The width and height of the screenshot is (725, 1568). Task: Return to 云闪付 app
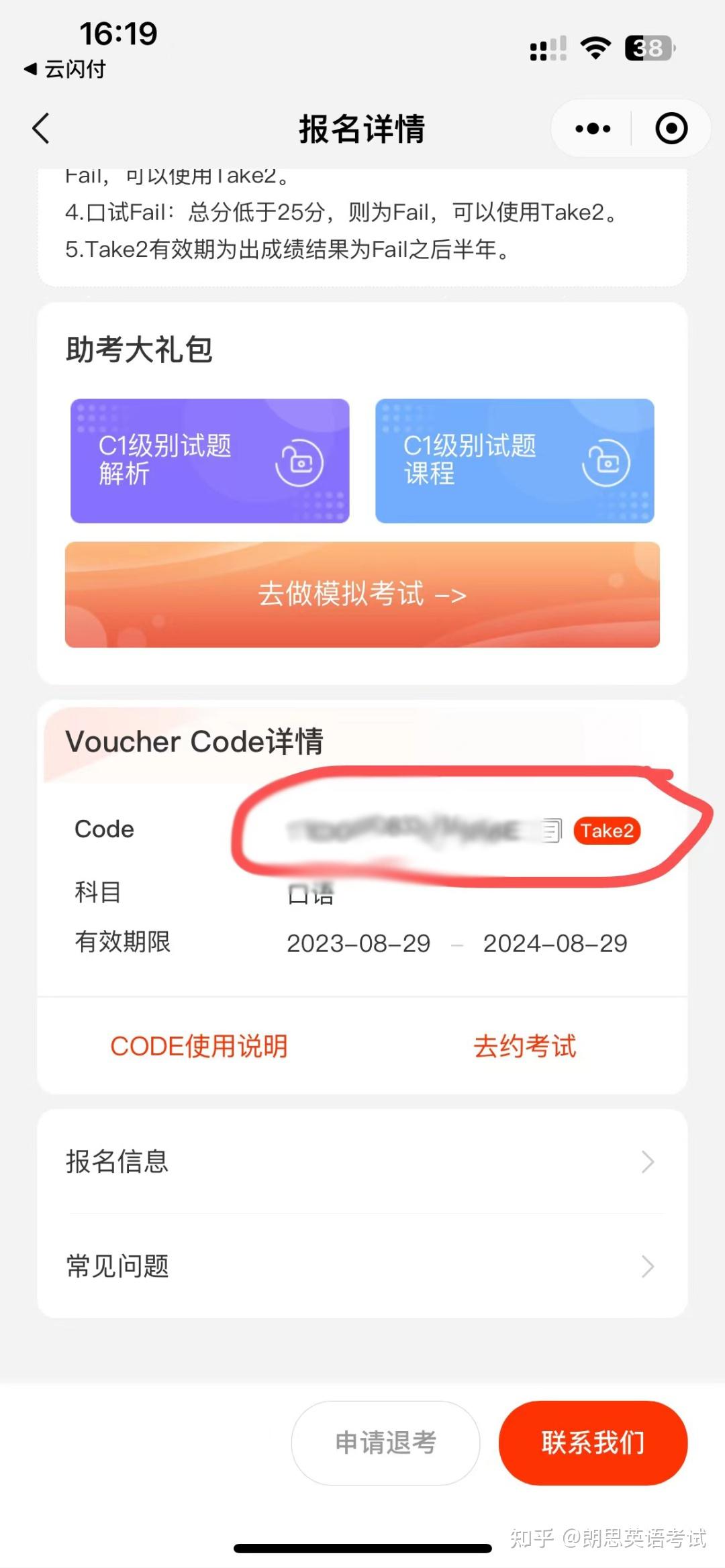click(64, 69)
